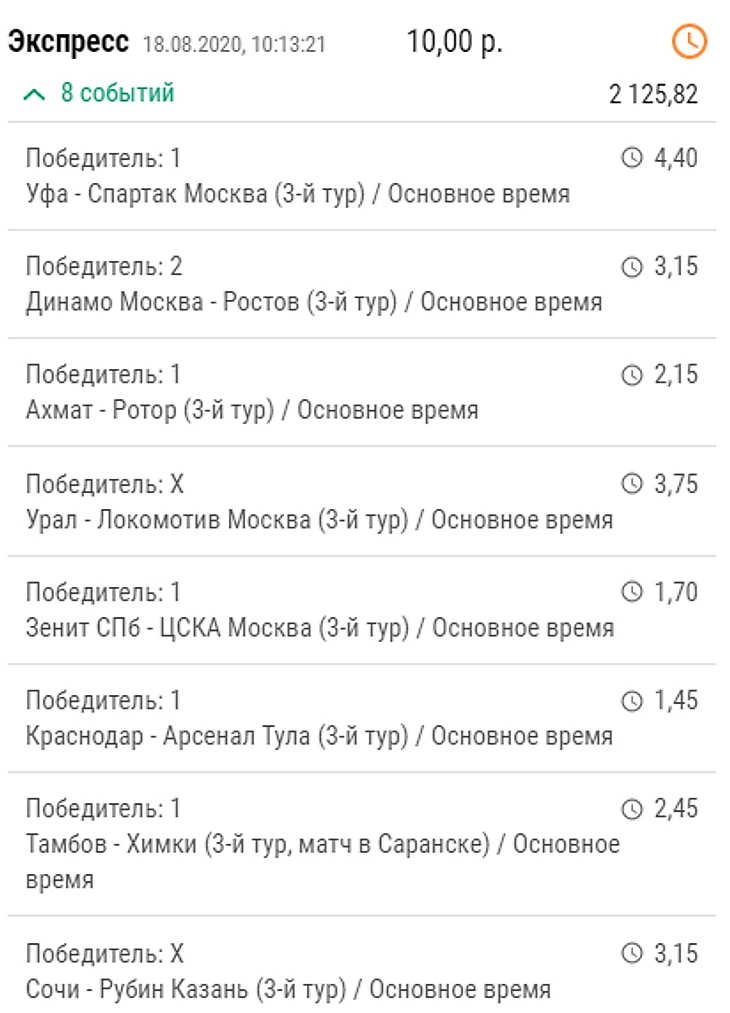Open the Сочи - Рубин Казань event
The width and height of the screenshot is (730, 1013).
click(287, 990)
